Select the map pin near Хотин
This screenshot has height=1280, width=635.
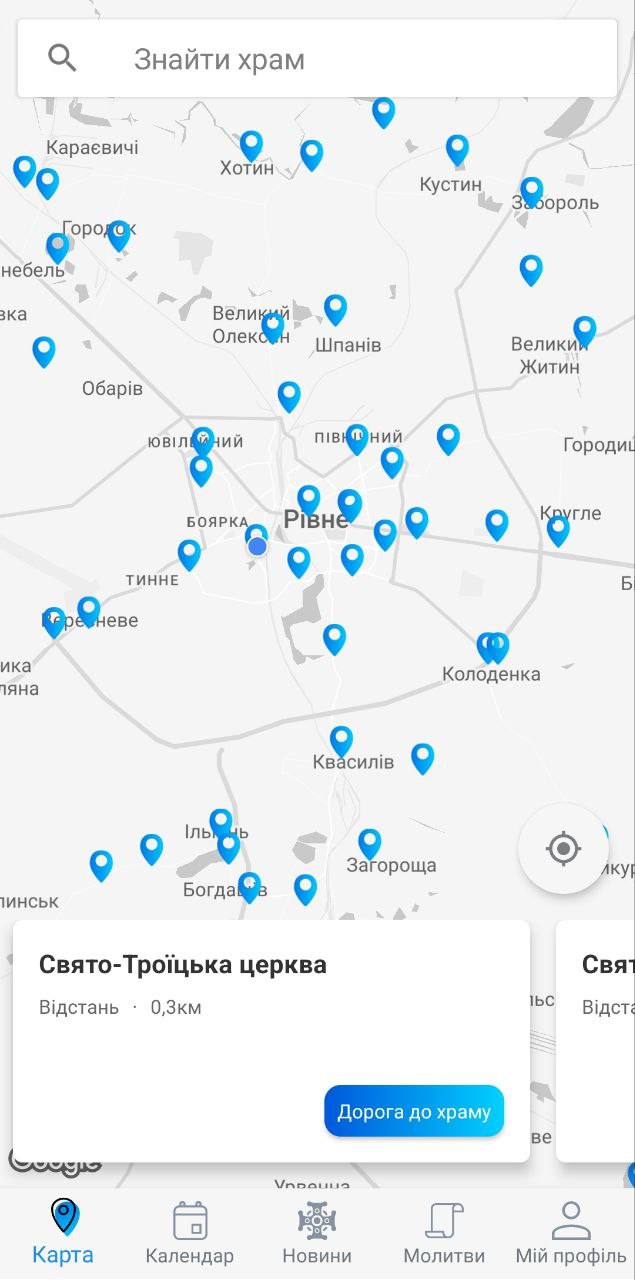251,146
